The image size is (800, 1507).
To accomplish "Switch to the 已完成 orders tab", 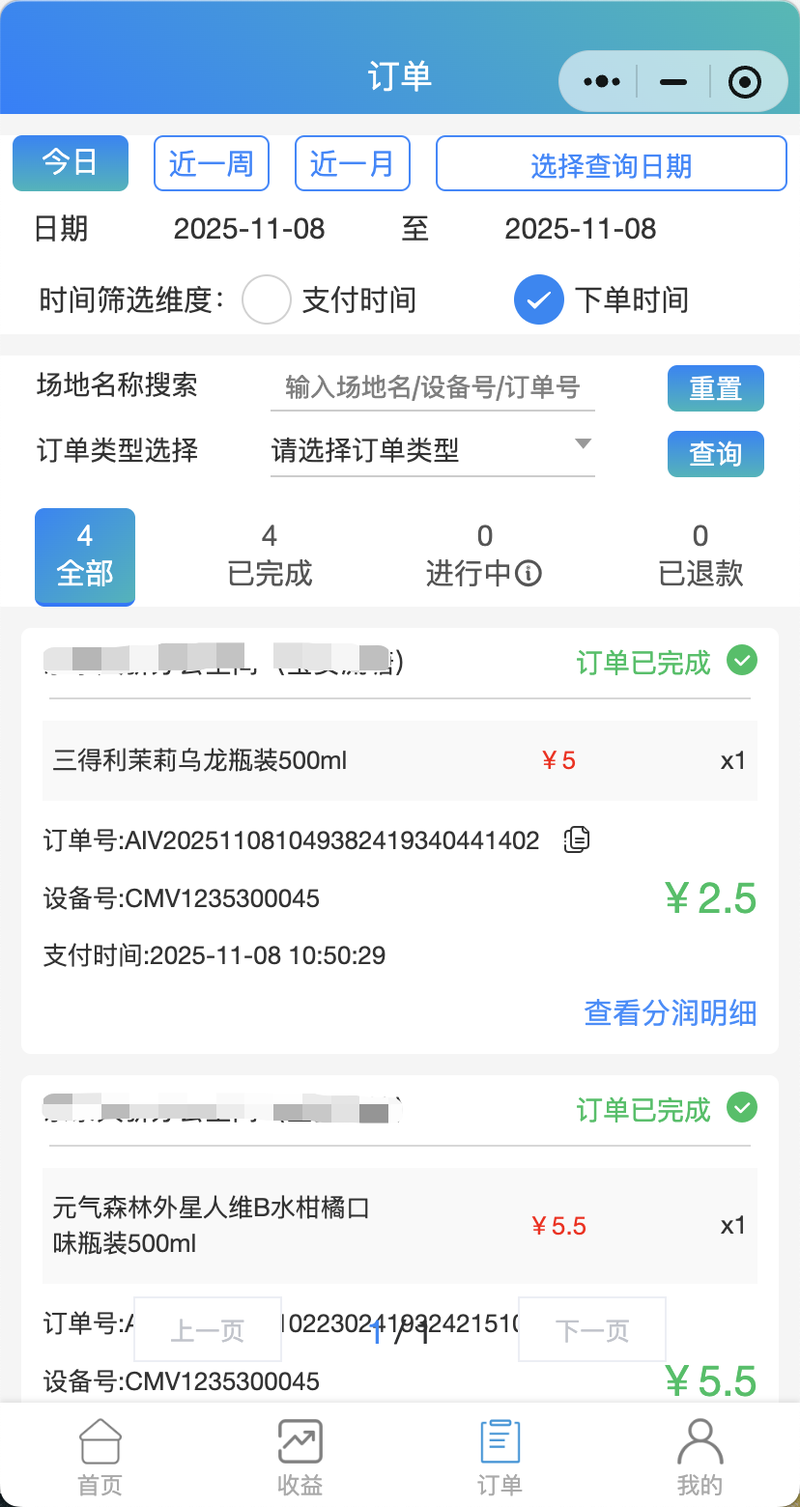I will [270, 556].
